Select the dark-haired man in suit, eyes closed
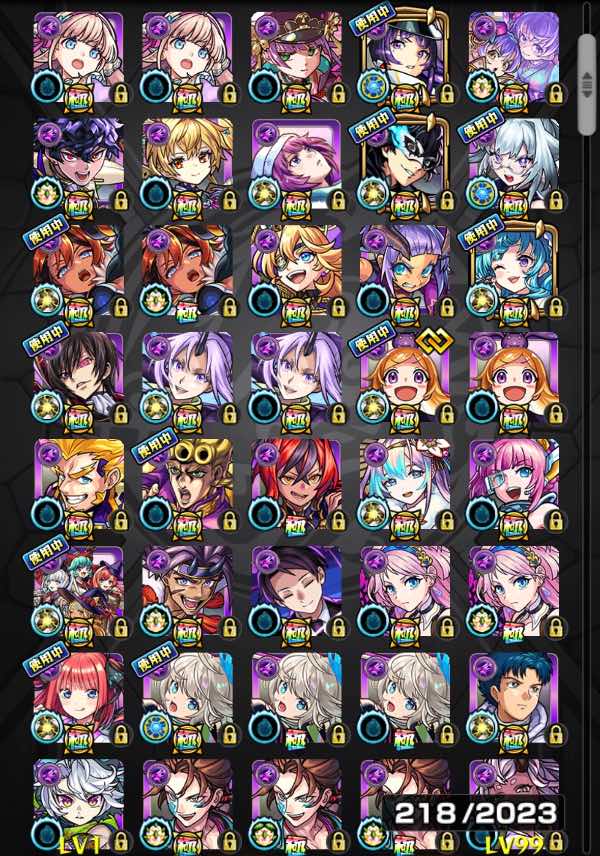Image resolution: width=600 pixels, height=856 pixels. [296, 591]
